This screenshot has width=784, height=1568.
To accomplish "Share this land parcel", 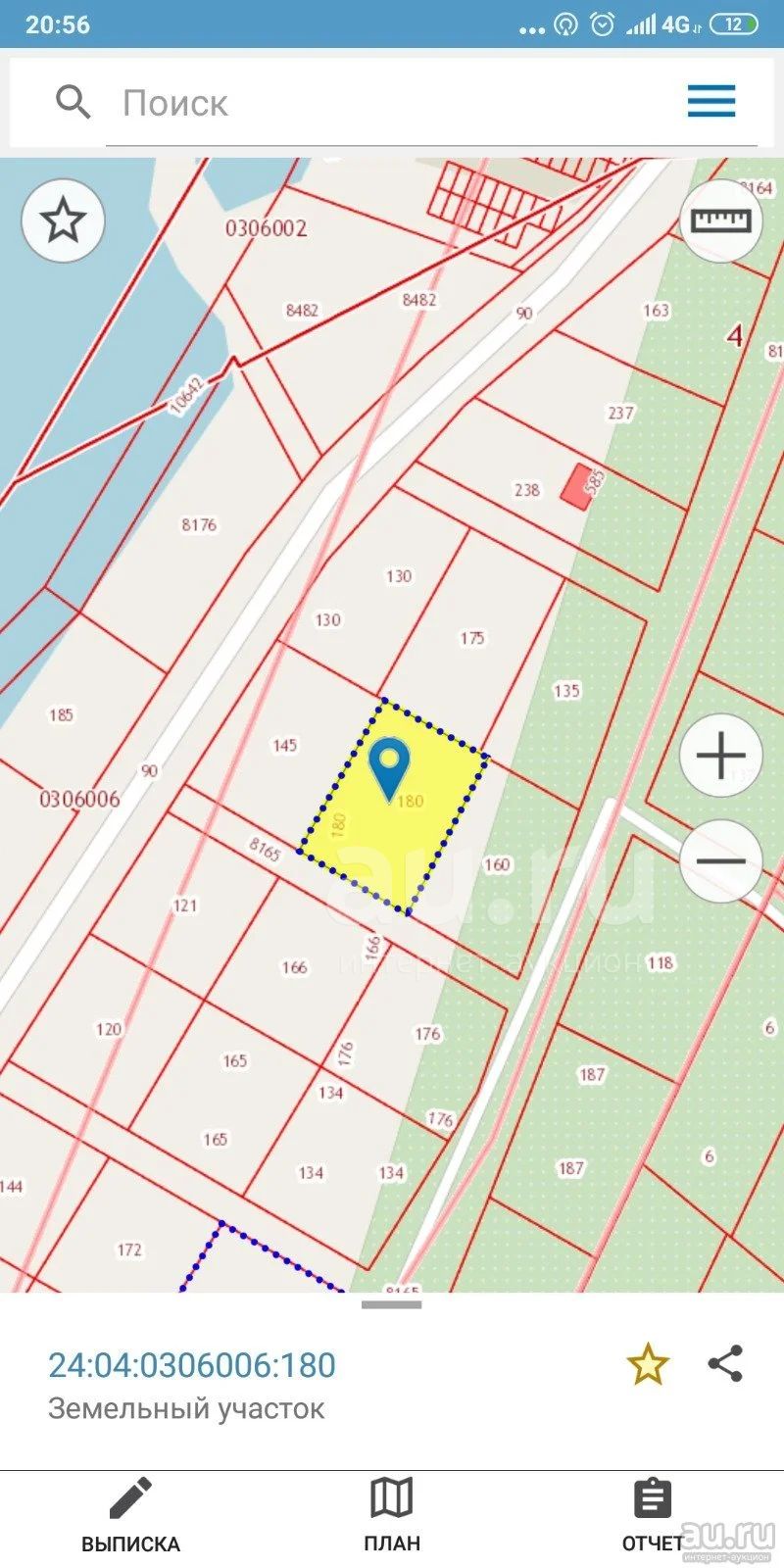I will click(725, 1363).
